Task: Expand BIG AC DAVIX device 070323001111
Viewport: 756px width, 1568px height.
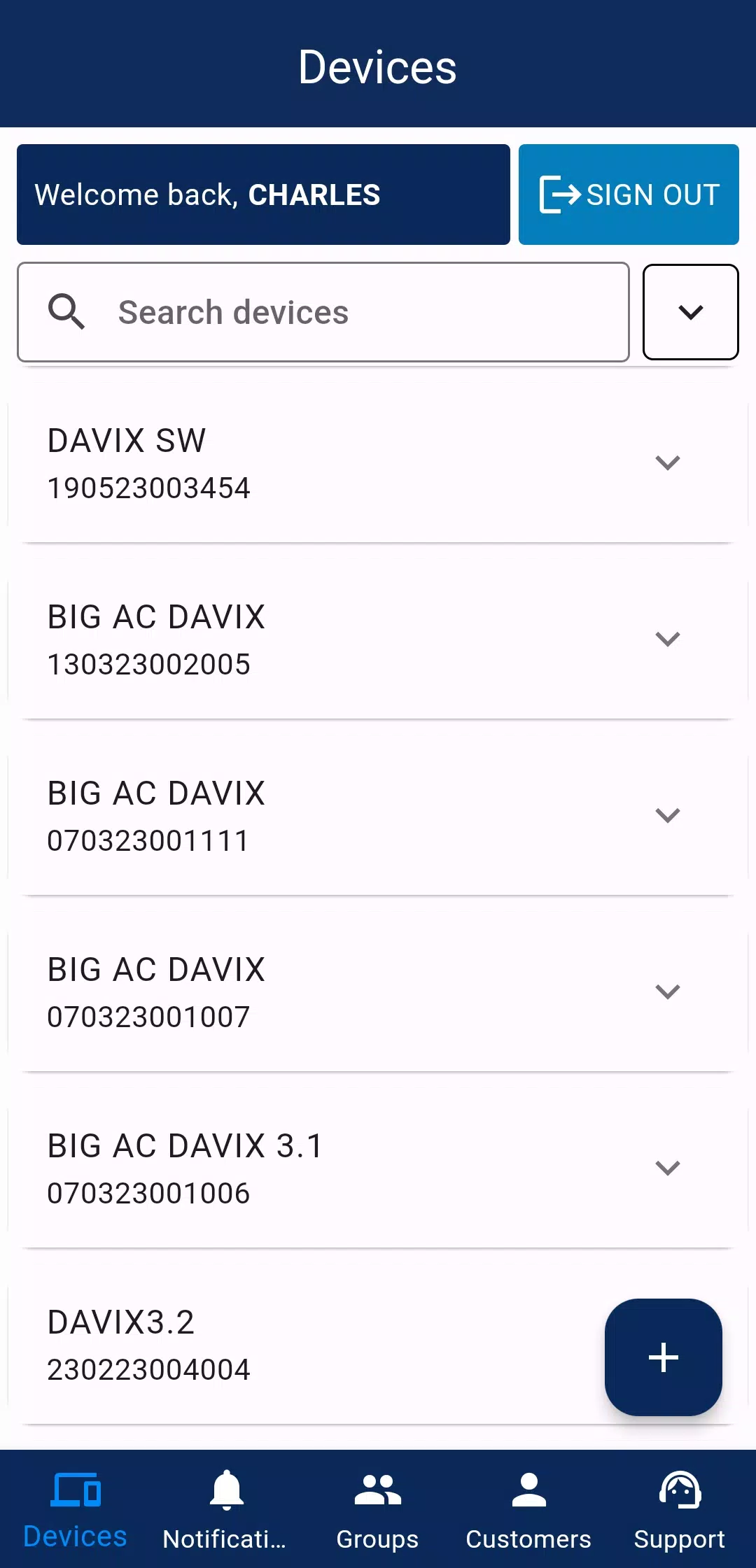Action: [x=667, y=815]
